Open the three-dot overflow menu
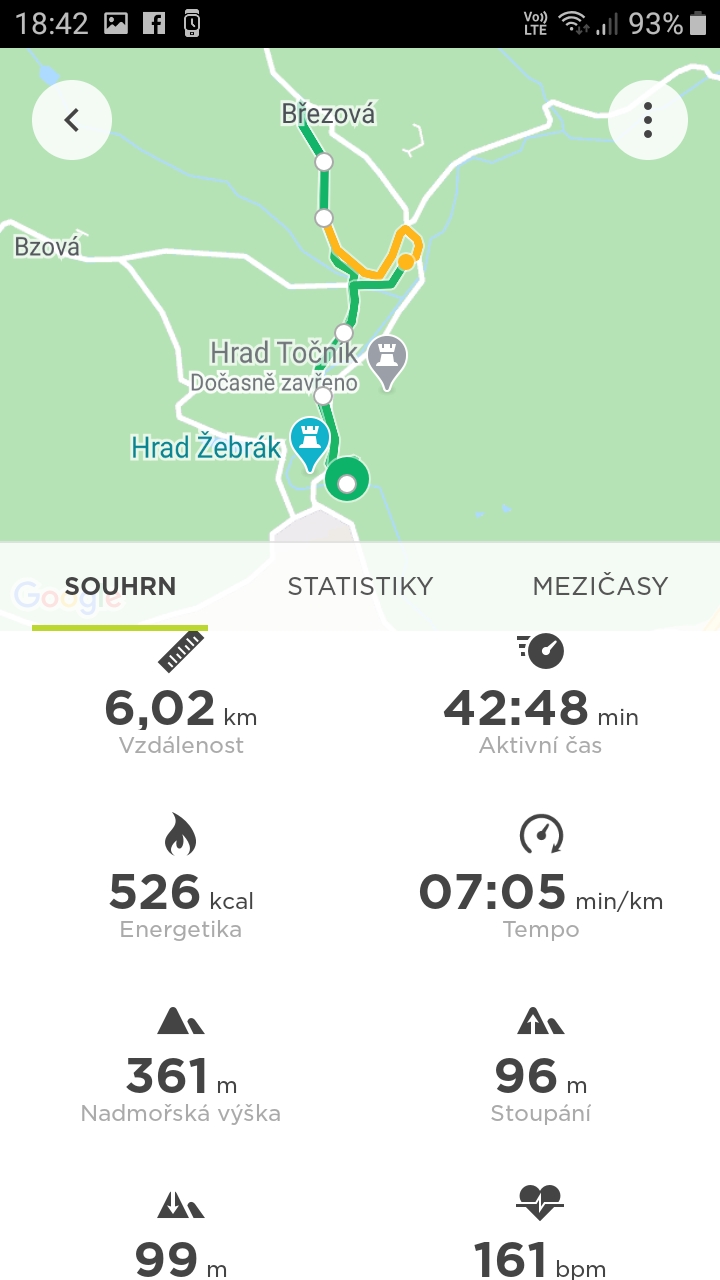Viewport: 720px width, 1280px height. click(x=648, y=120)
